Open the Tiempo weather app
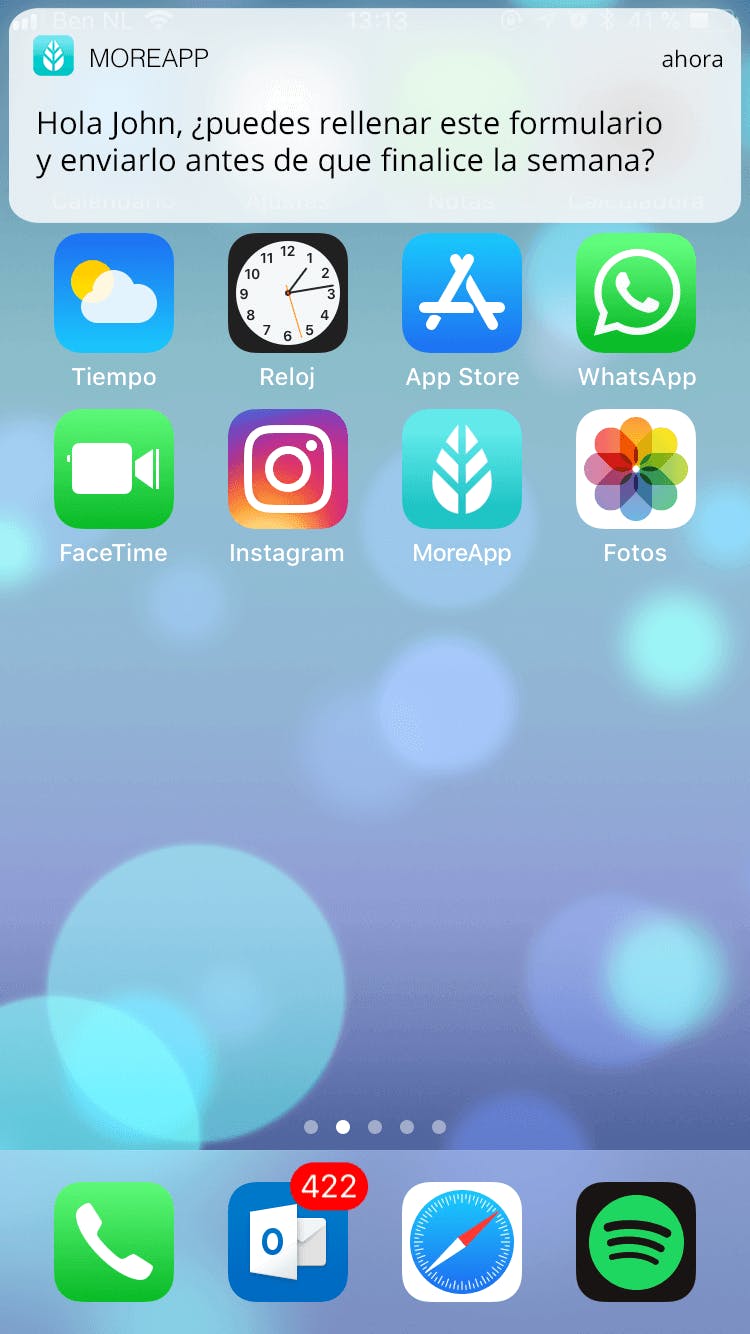The image size is (750, 1334). tap(114, 294)
